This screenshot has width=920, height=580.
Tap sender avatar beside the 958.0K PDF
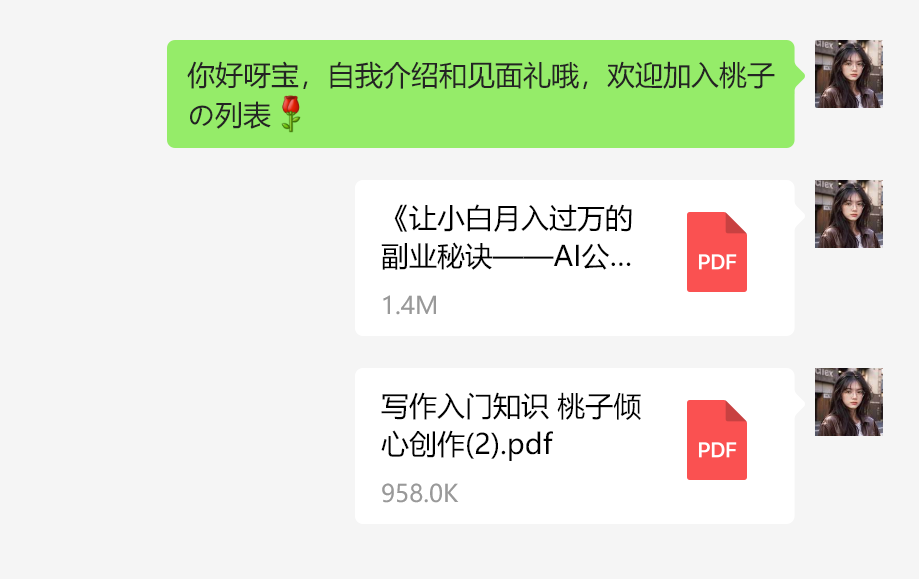848,402
